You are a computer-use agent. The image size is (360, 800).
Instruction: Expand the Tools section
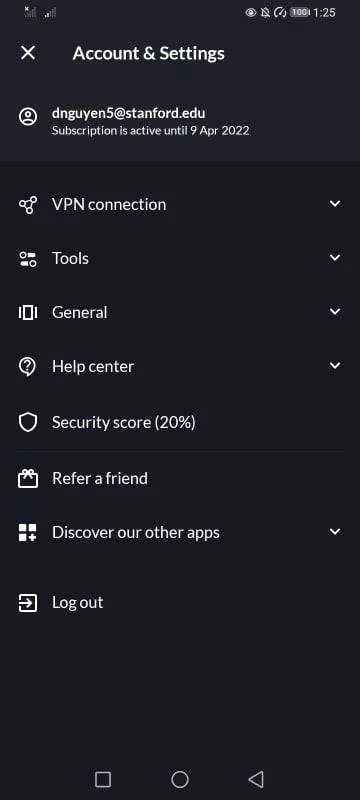[x=180, y=258]
